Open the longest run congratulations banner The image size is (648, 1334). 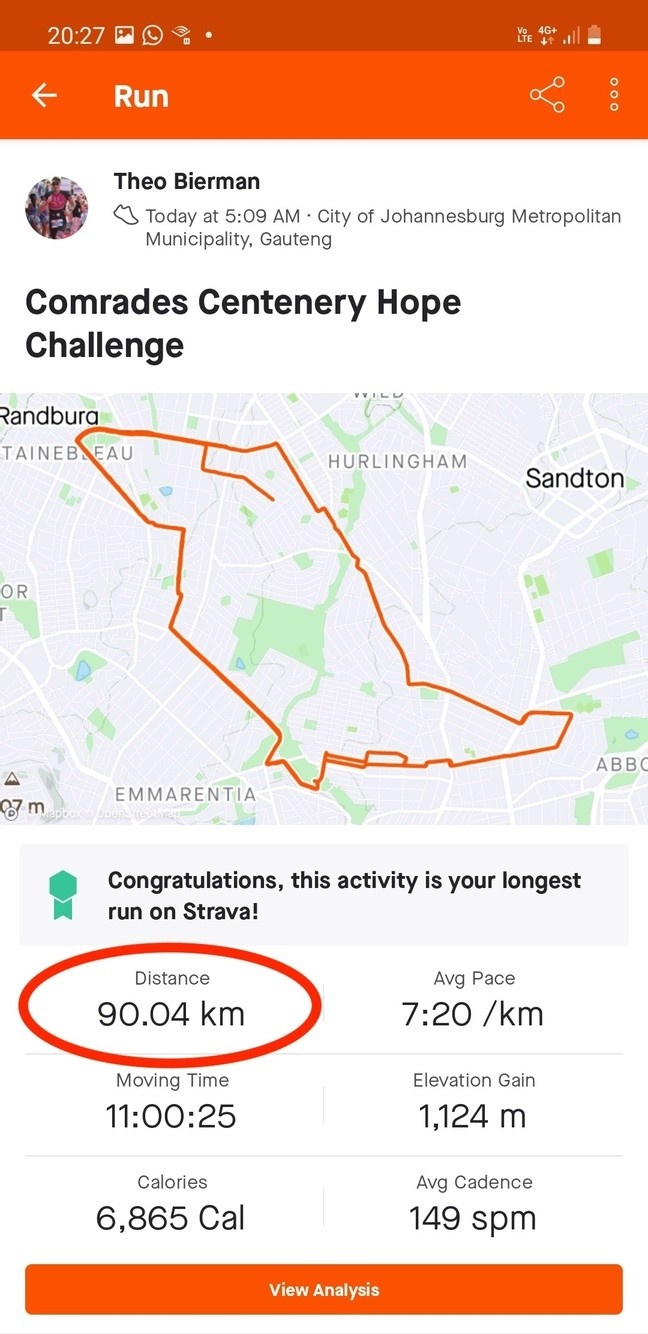click(x=324, y=895)
